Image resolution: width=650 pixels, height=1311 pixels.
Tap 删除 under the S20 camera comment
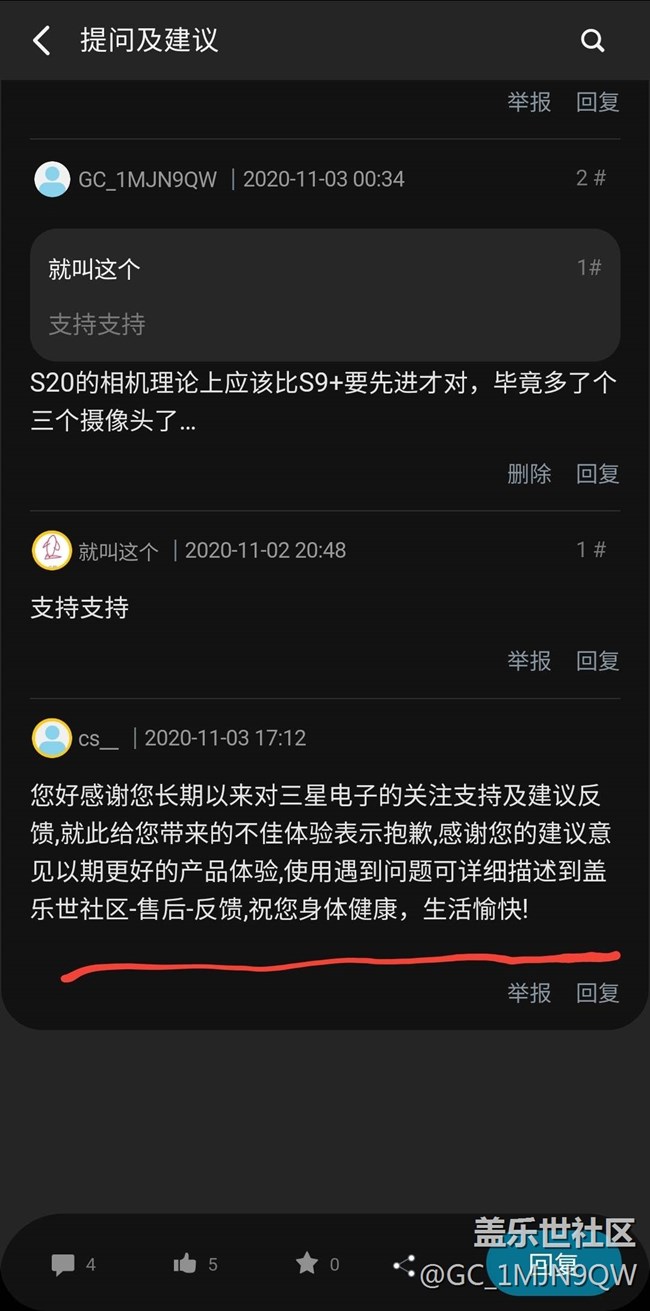tap(529, 473)
